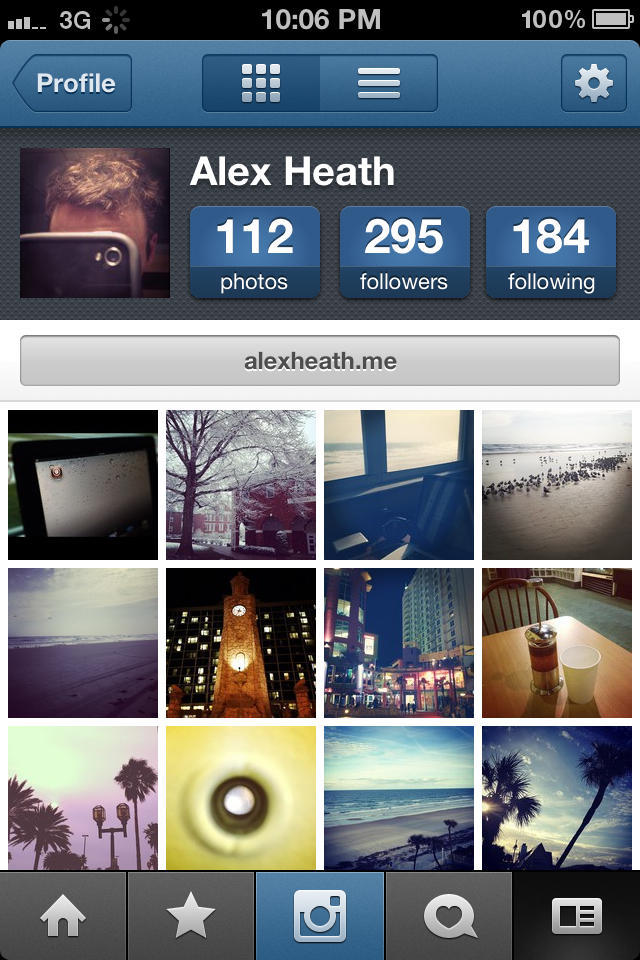Select the profile card tab
This screenshot has width=640, height=960.
point(576,916)
